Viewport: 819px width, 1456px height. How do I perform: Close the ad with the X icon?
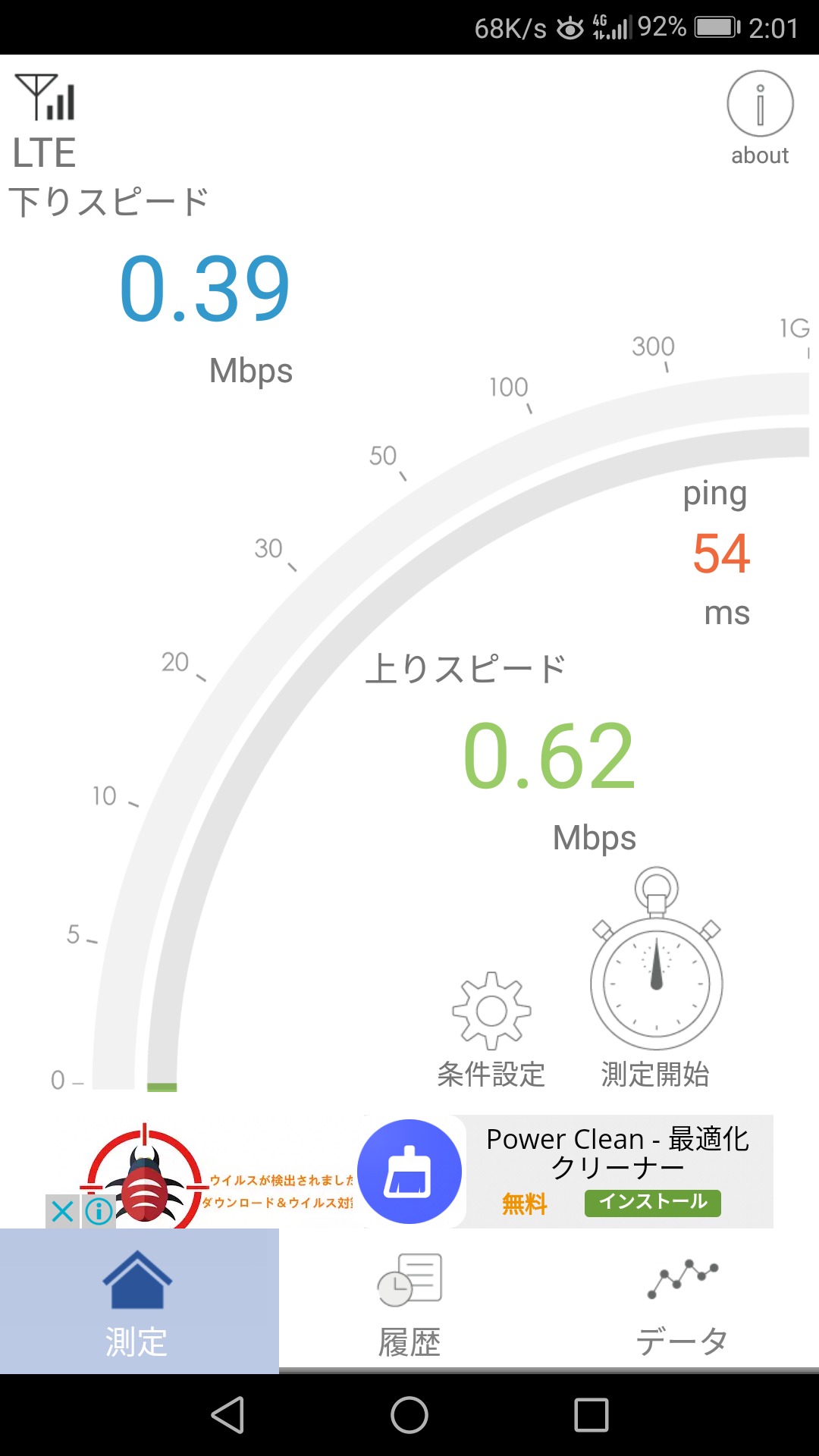click(63, 1211)
